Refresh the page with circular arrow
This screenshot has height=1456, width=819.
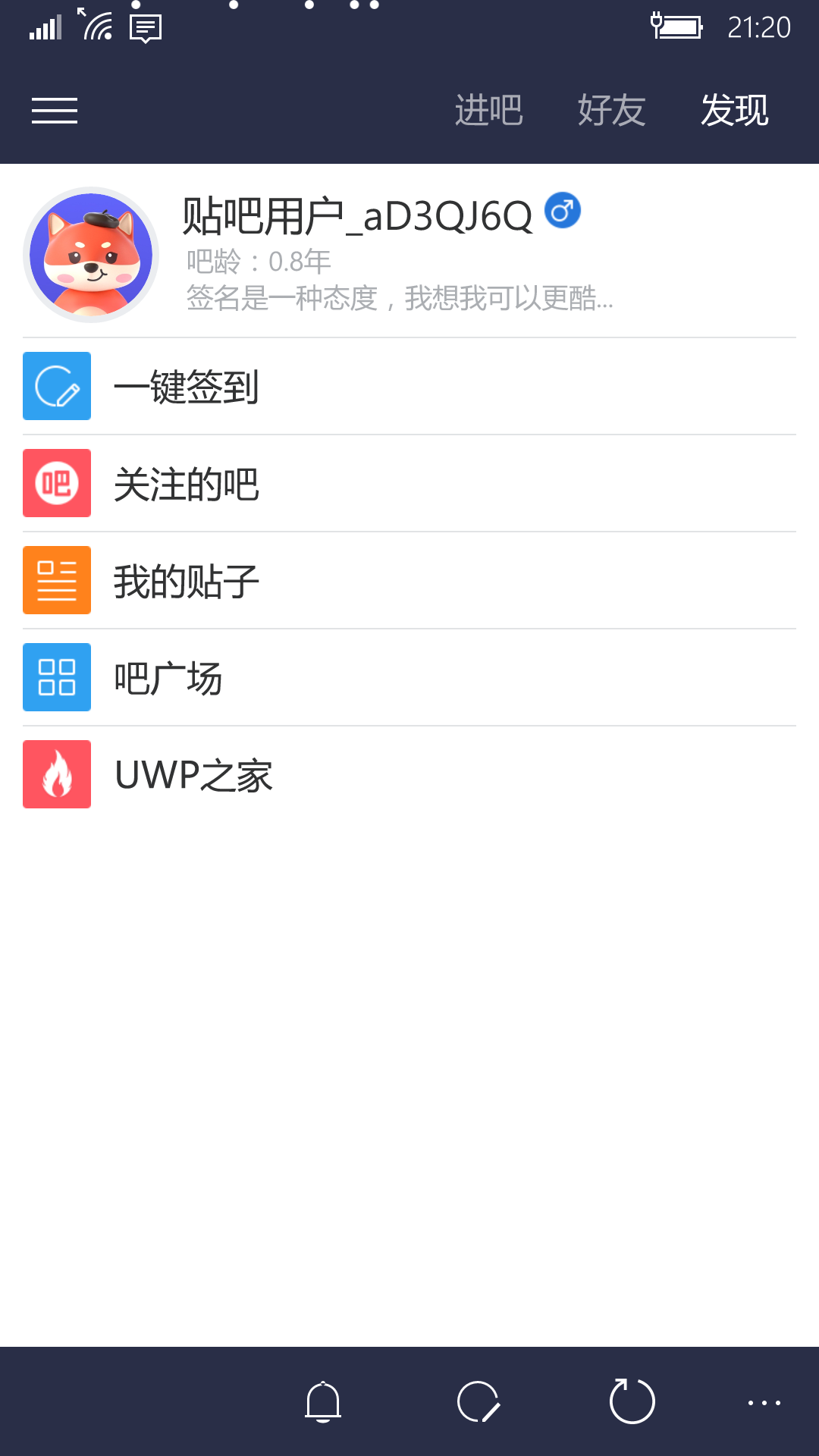632,1401
